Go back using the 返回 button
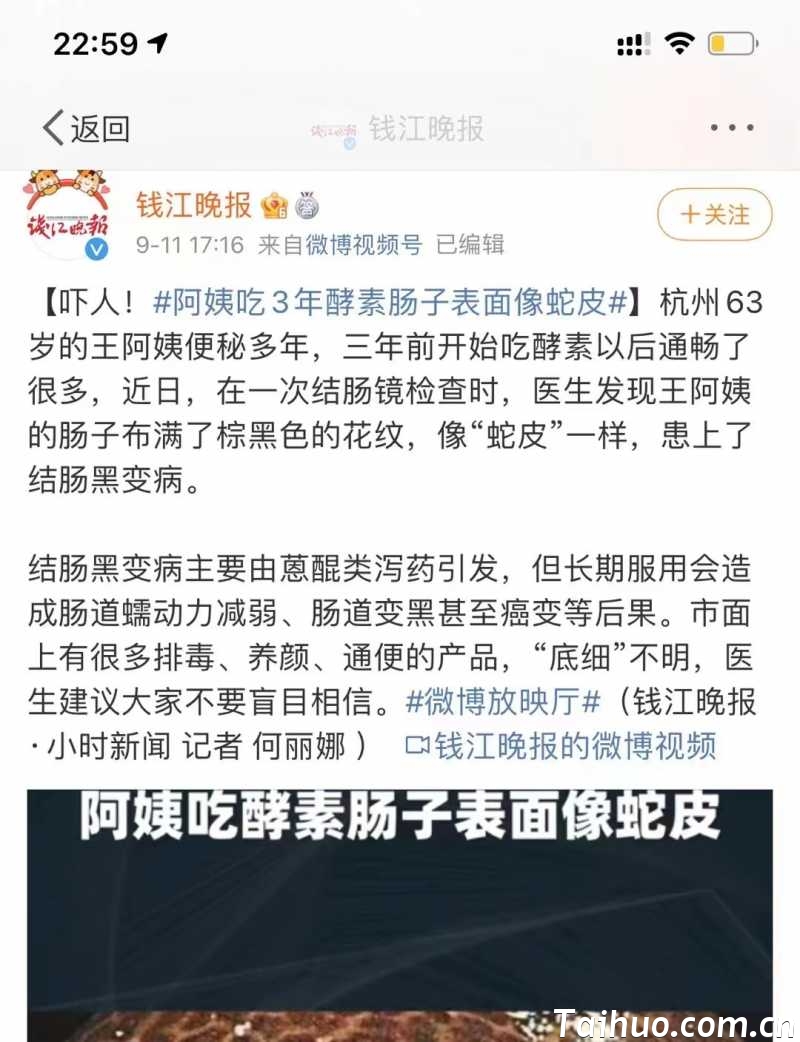 click(x=86, y=128)
